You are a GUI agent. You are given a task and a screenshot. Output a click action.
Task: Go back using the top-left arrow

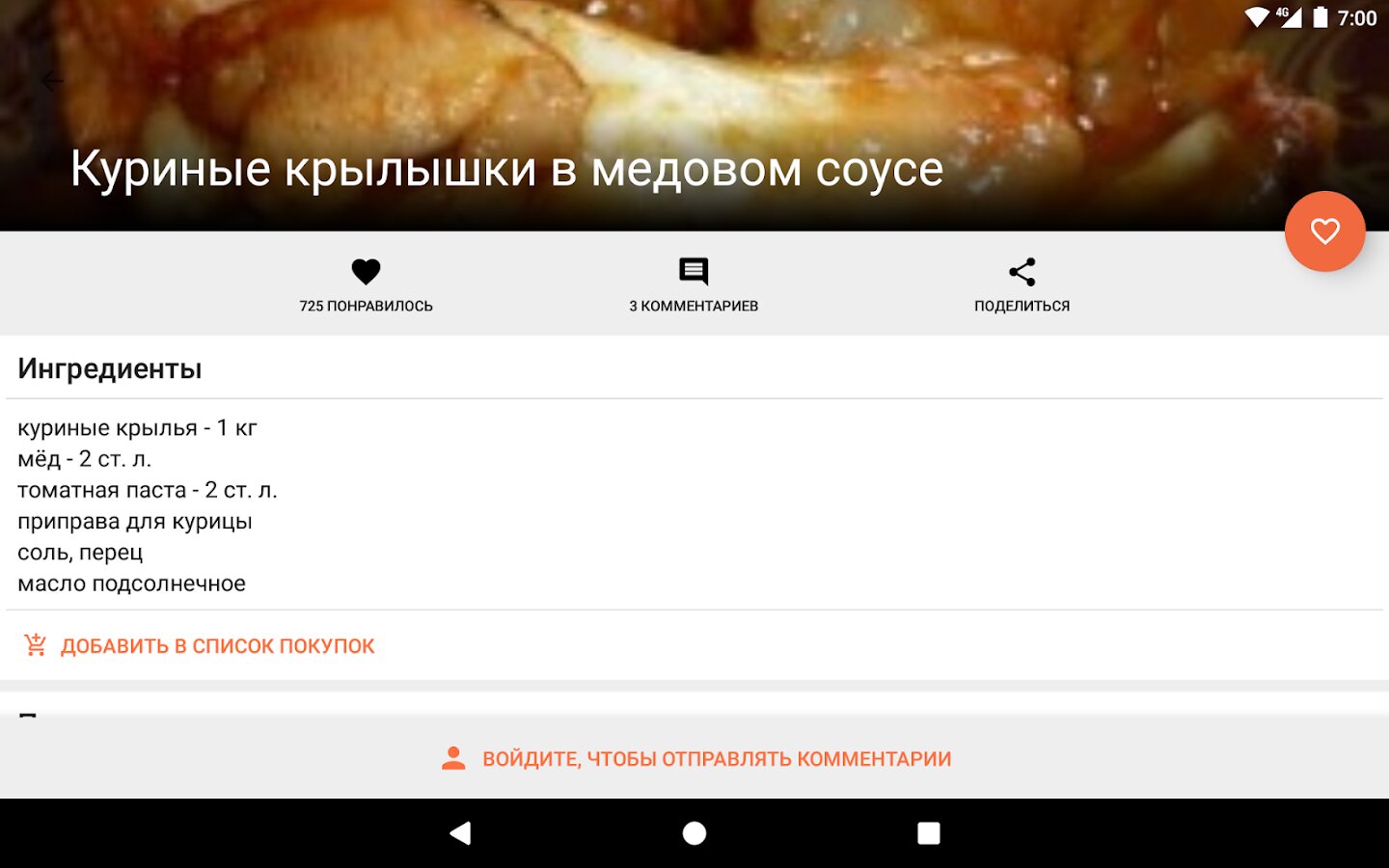(x=52, y=81)
